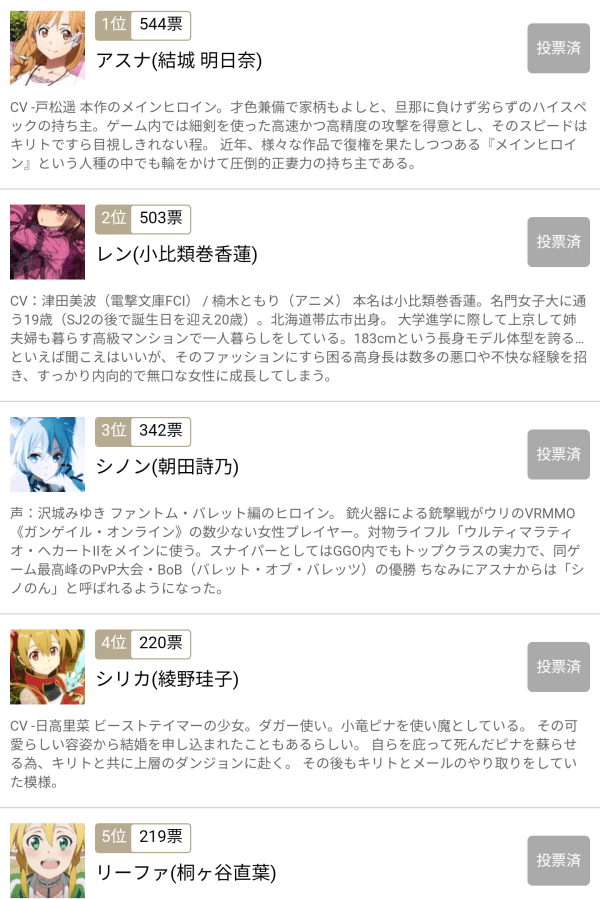
Task: Hit the 投票済 button for シノン
Action: coord(558,454)
